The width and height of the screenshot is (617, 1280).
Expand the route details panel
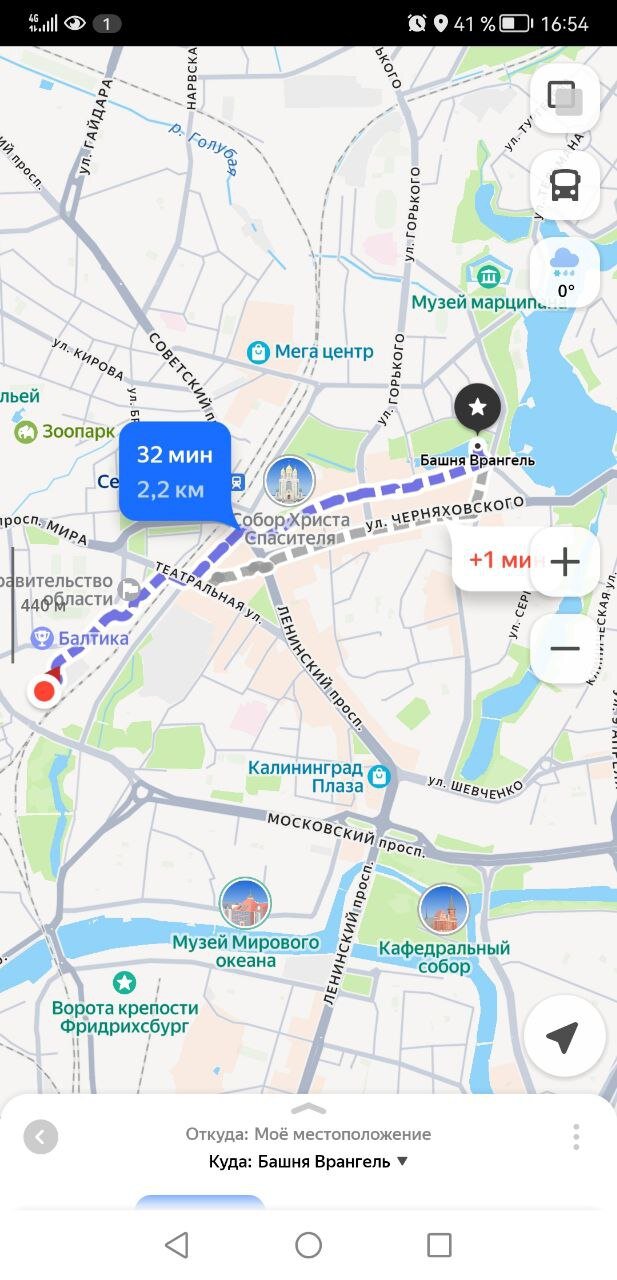308,1108
